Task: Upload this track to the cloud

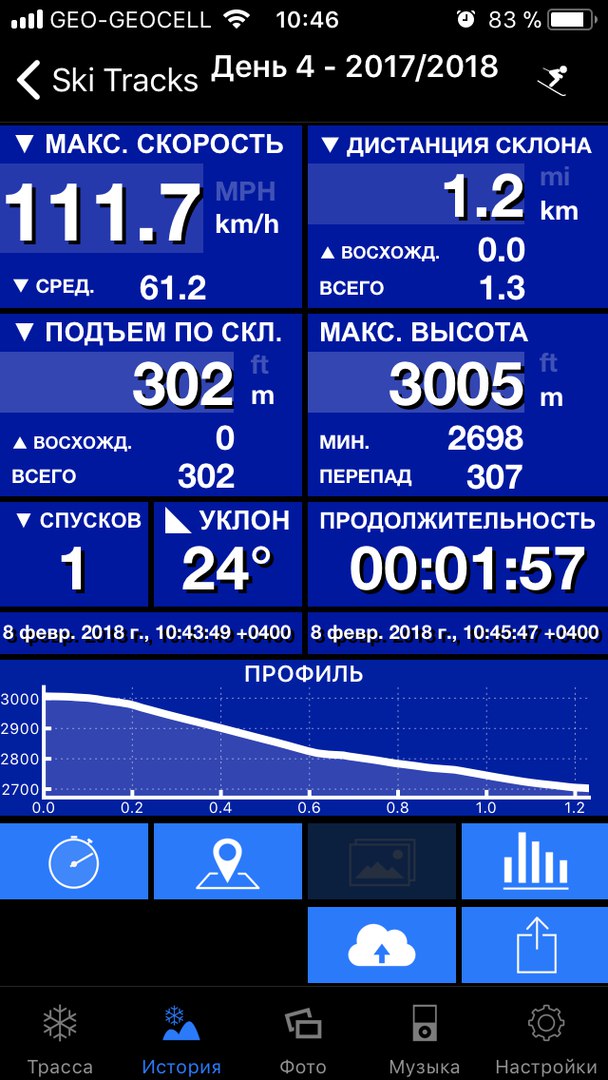Action: pyautogui.click(x=381, y=944)
